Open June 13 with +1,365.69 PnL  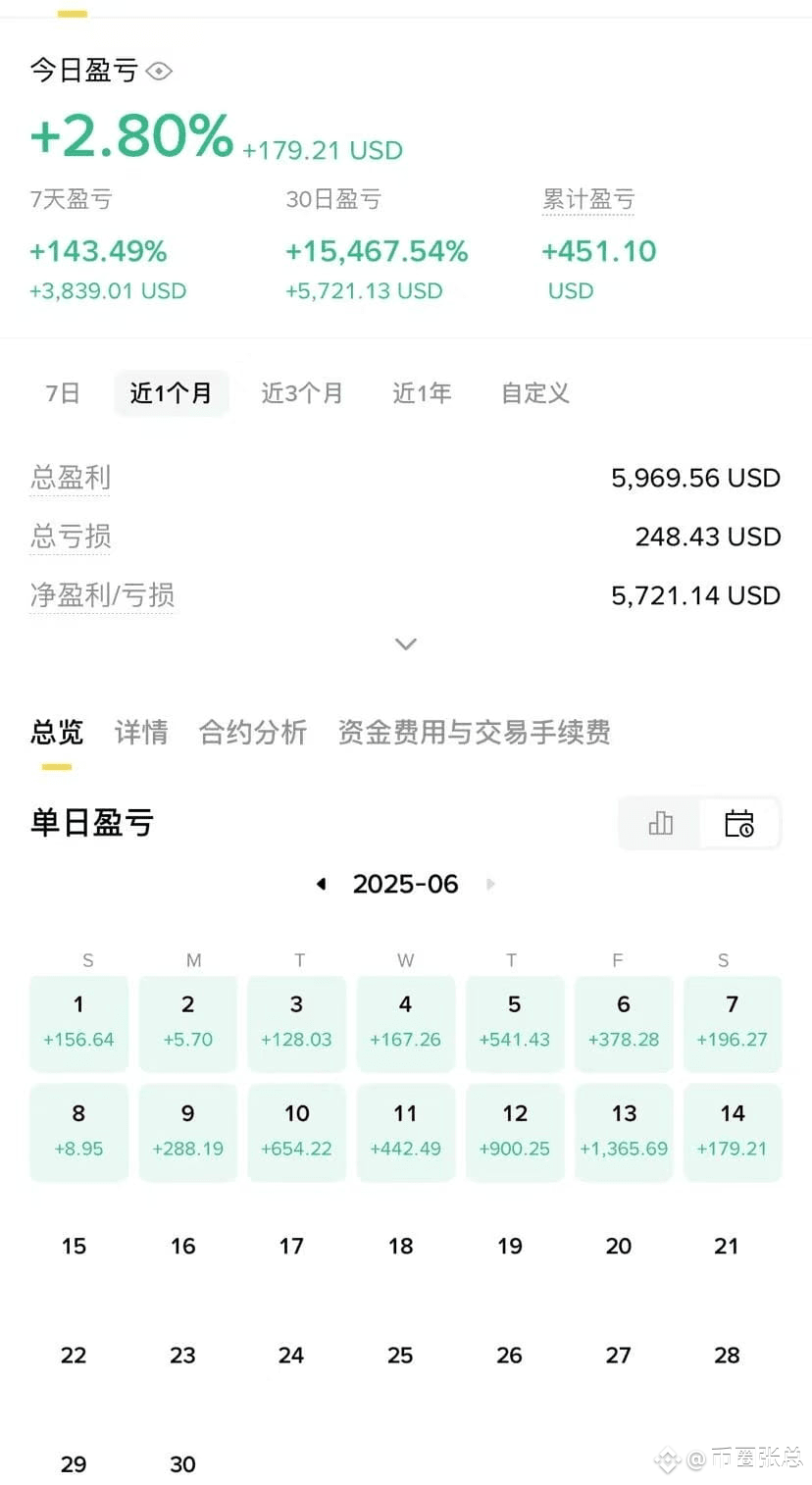point(624,1133)
